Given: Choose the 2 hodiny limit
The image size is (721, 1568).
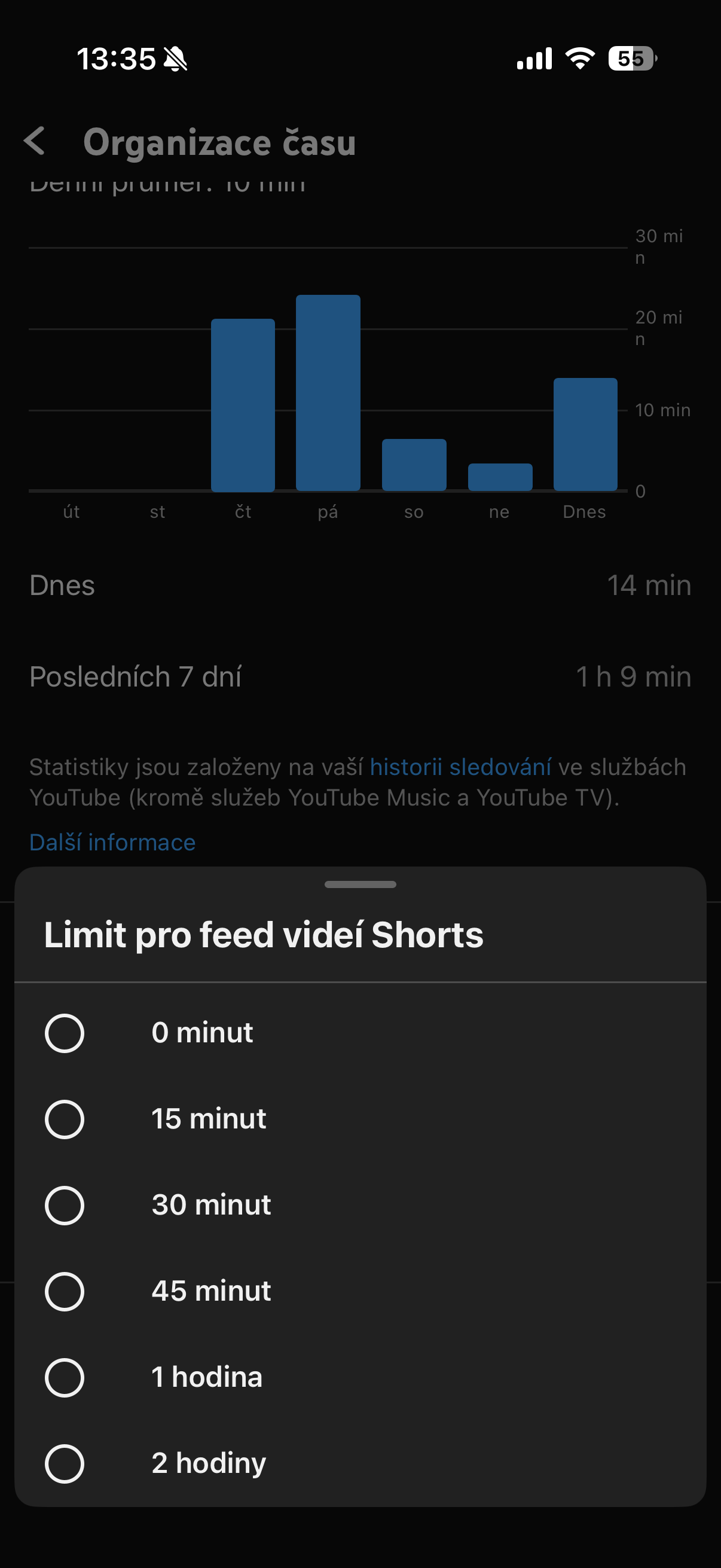Looking at the screenshot, I should (65, 1463).
